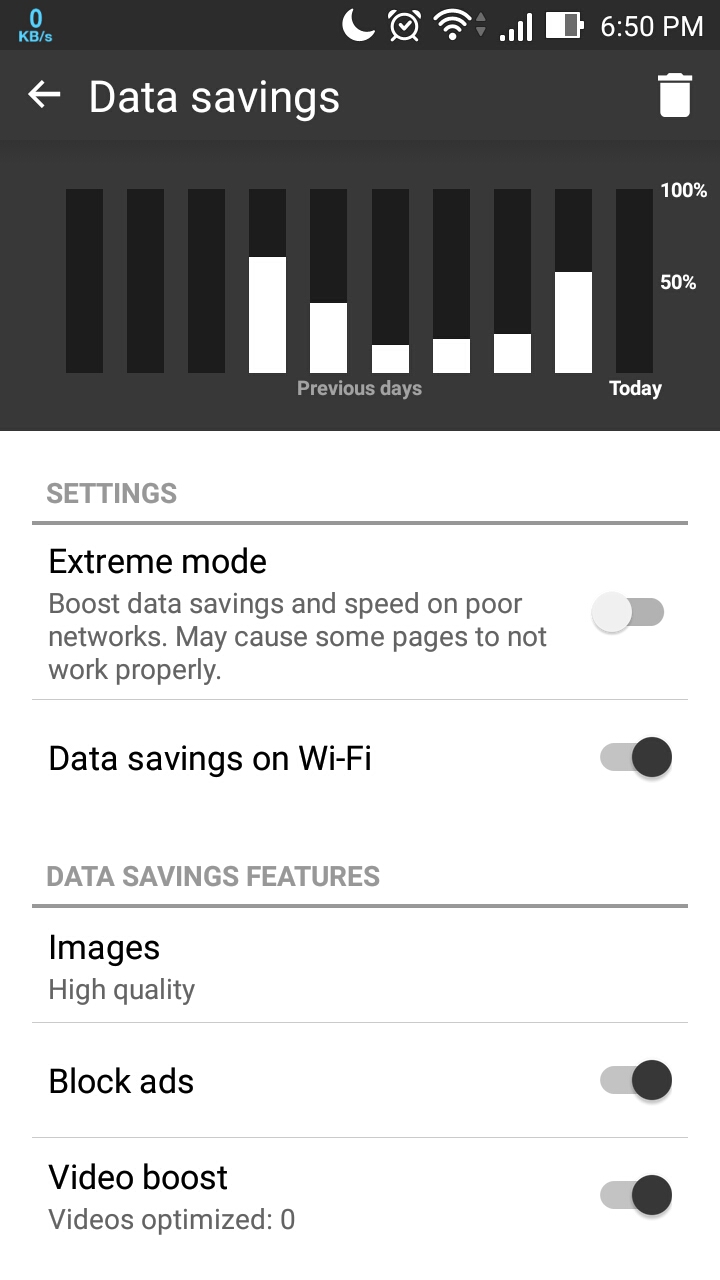Disable the Block ads switch
The width and height of the screenshot is (720, 1280).
(636, 1080)
